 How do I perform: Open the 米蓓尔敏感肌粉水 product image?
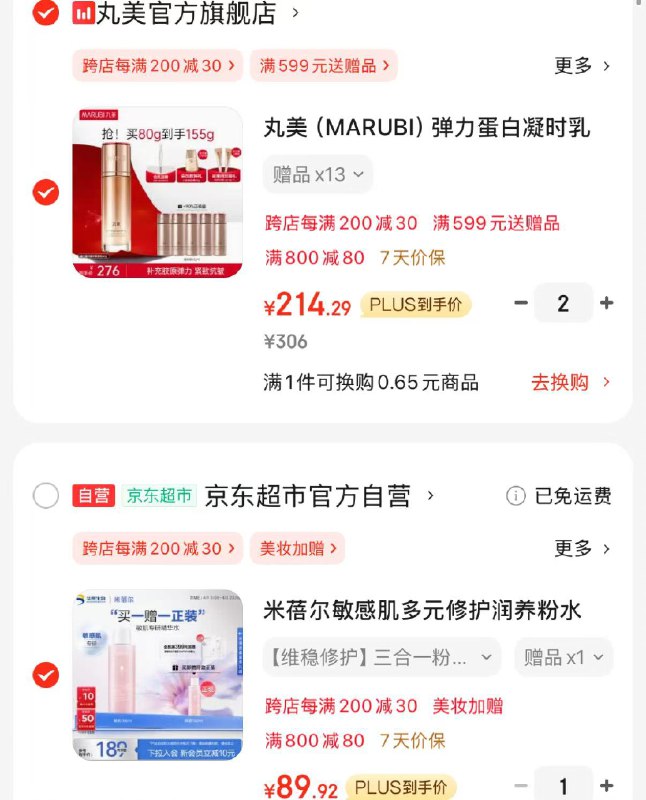[x=158, y=675]
